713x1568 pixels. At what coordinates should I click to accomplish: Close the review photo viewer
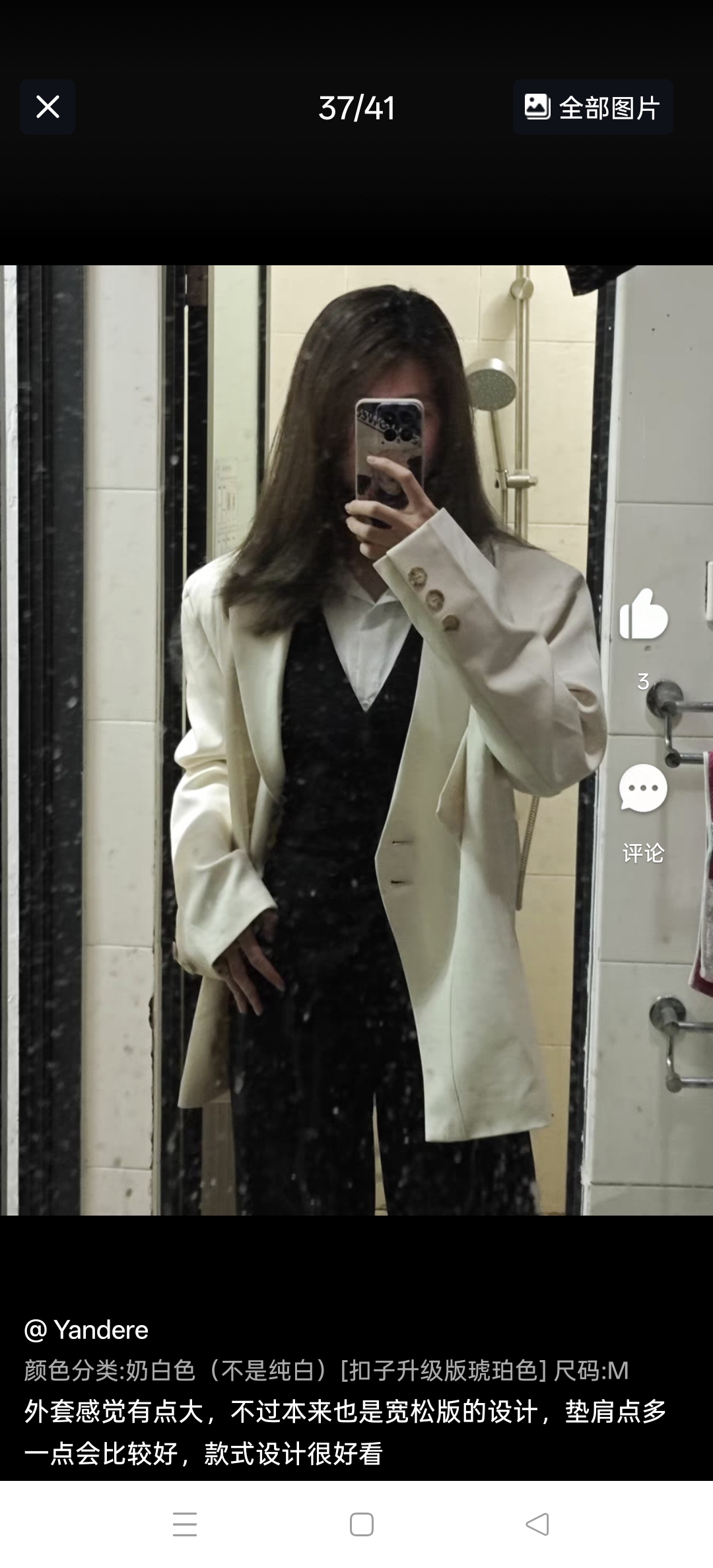(48, 107)
